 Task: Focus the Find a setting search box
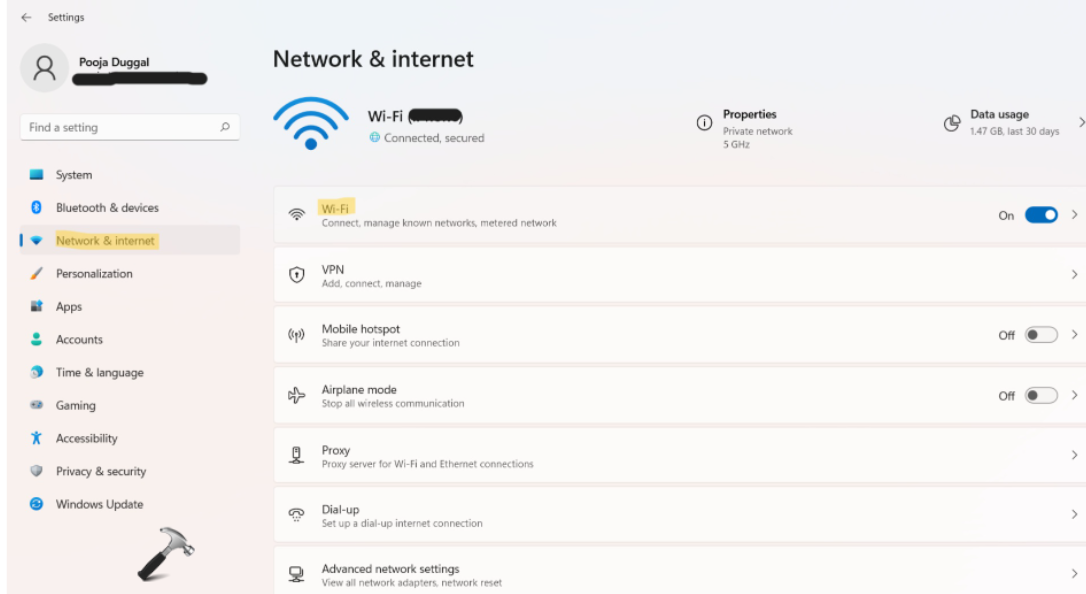coord(120,127)
